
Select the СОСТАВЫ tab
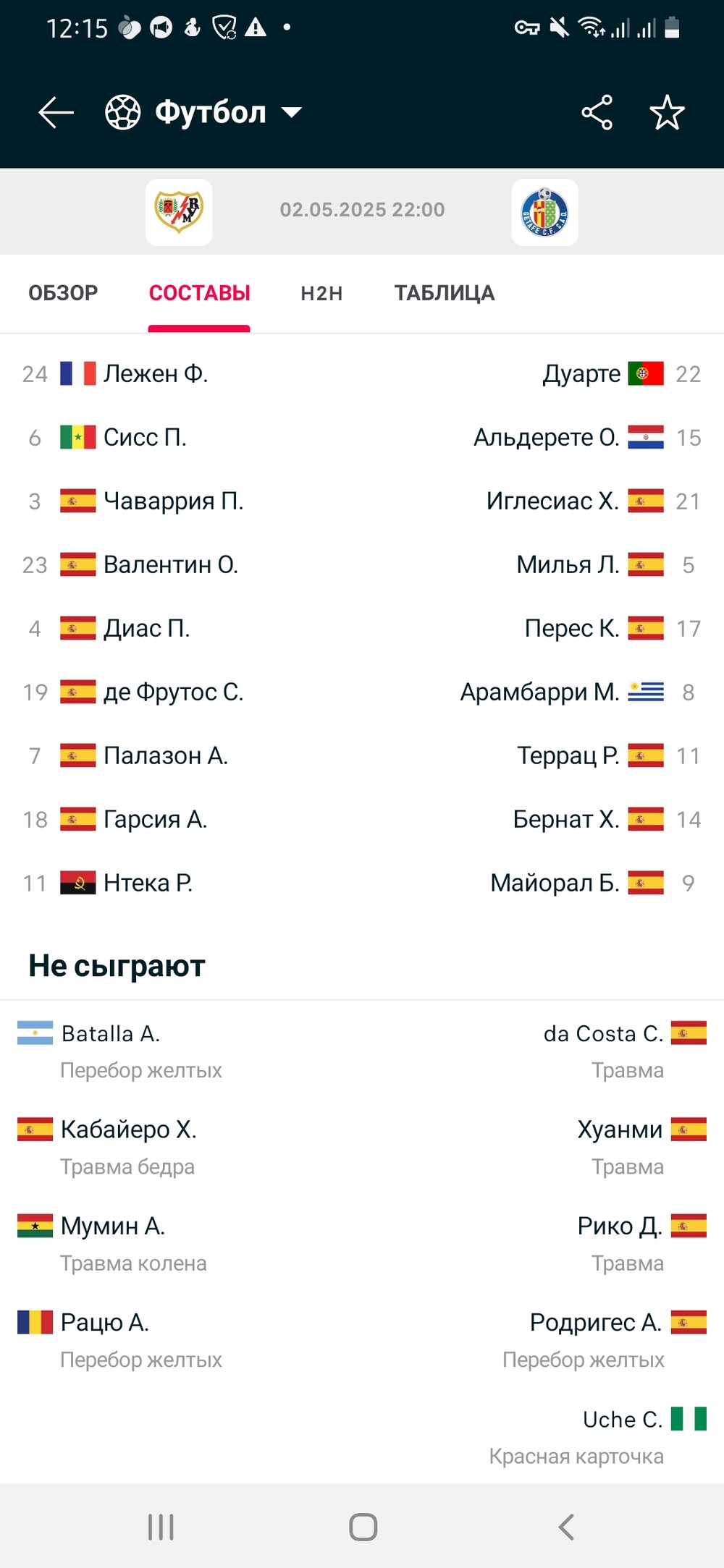point(199,293)
